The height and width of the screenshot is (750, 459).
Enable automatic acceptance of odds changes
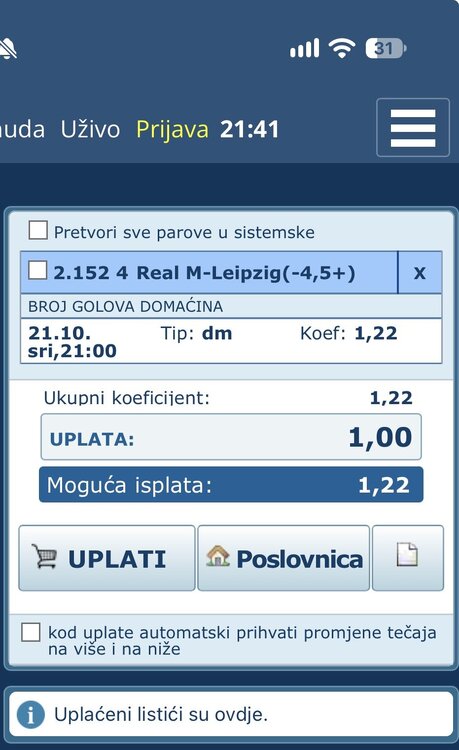31,632
